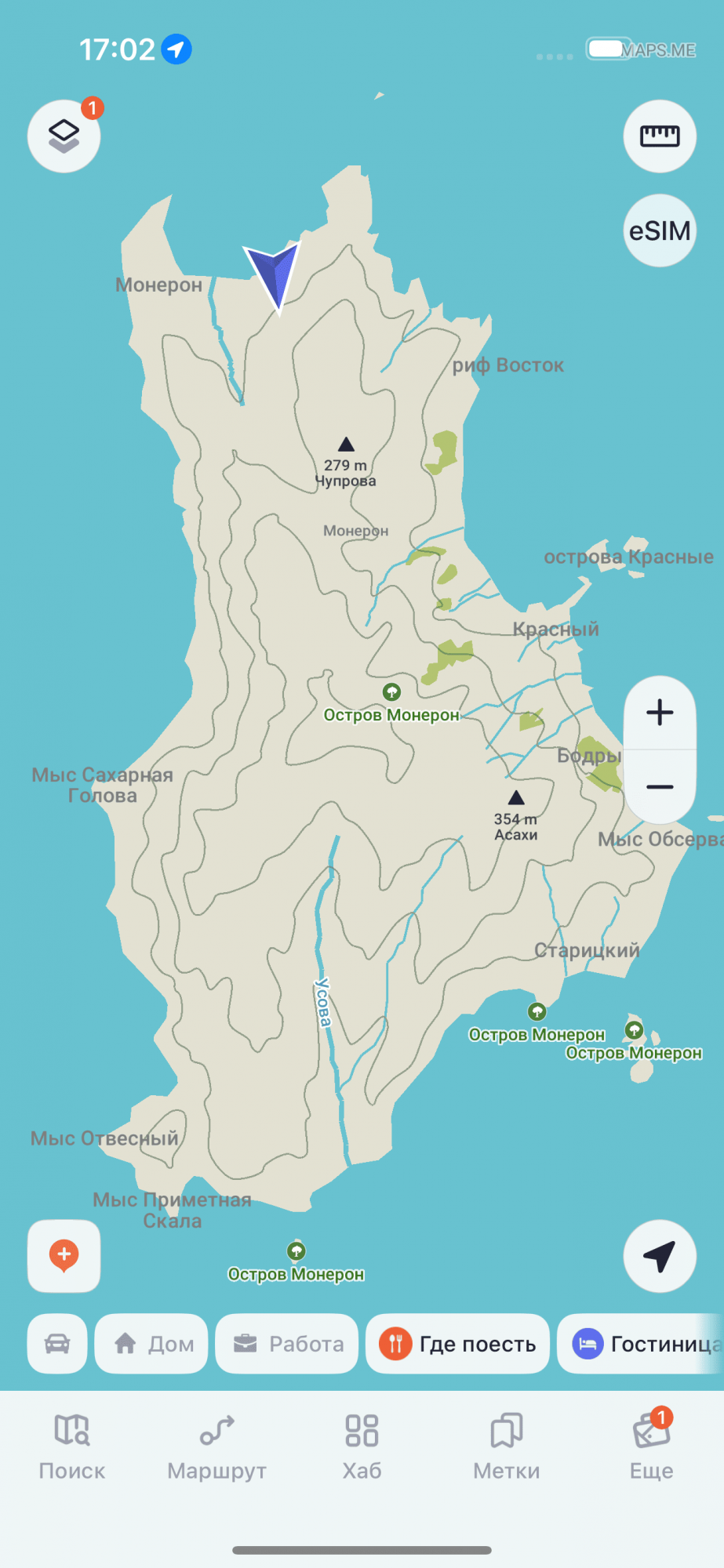Search hotels via Гостиница chip
Viewport: 724px width, 1568px height.
tap(641, 1344)
